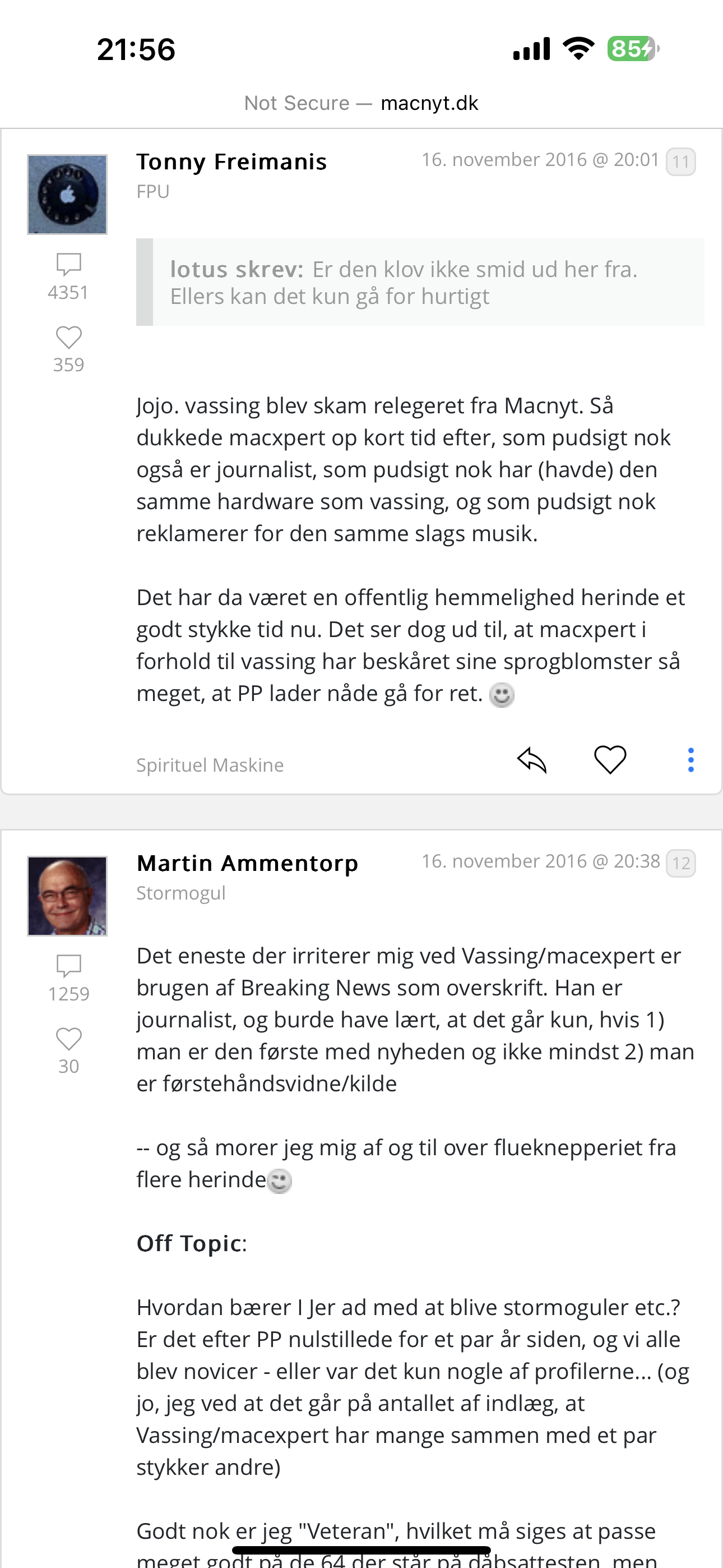This screenshot has width=723, height=1568.
Task: Like Tonny Freimanis's post with heart icon
Action: click(x=610, y=760)
